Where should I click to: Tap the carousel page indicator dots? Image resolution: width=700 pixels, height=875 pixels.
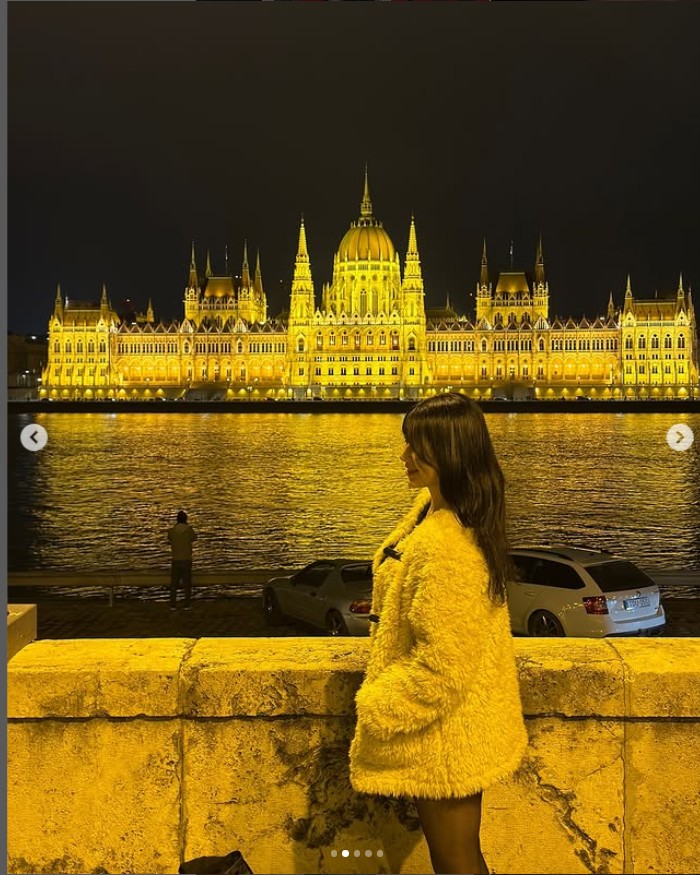(x=357, y=853)
